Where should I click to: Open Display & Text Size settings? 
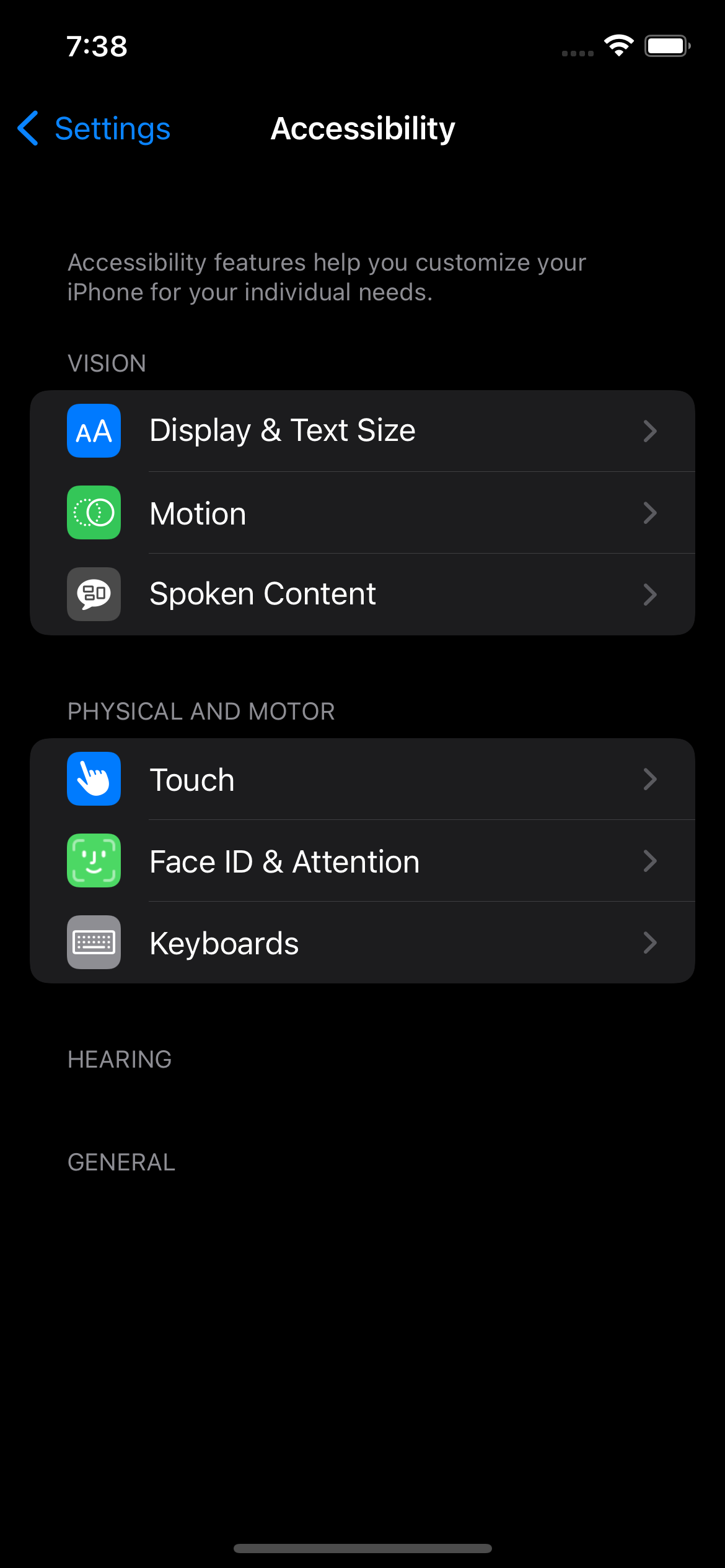[362, 431]
